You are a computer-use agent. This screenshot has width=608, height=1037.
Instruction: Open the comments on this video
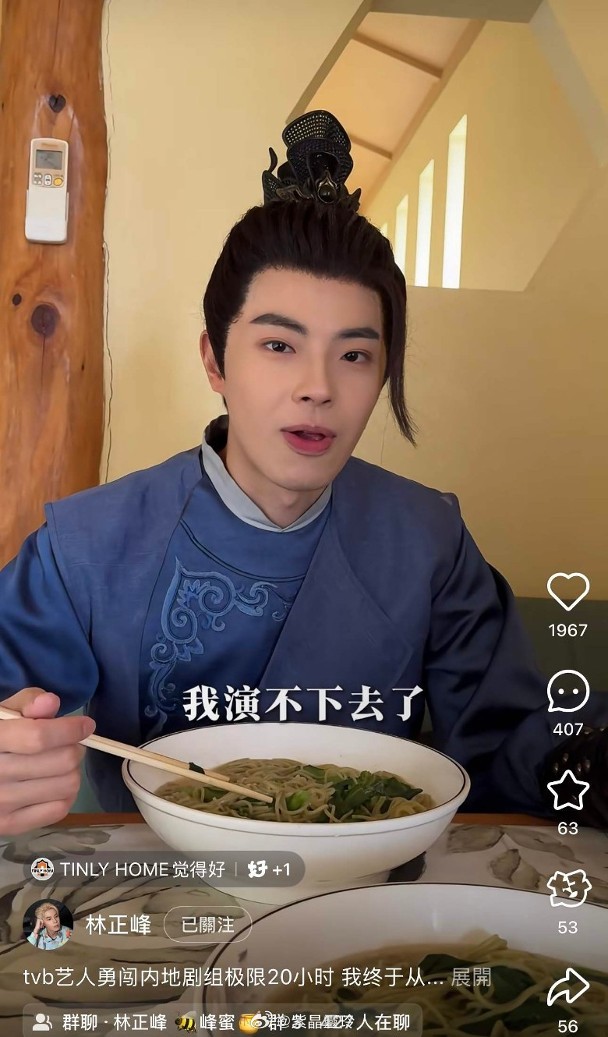(568, 691)
